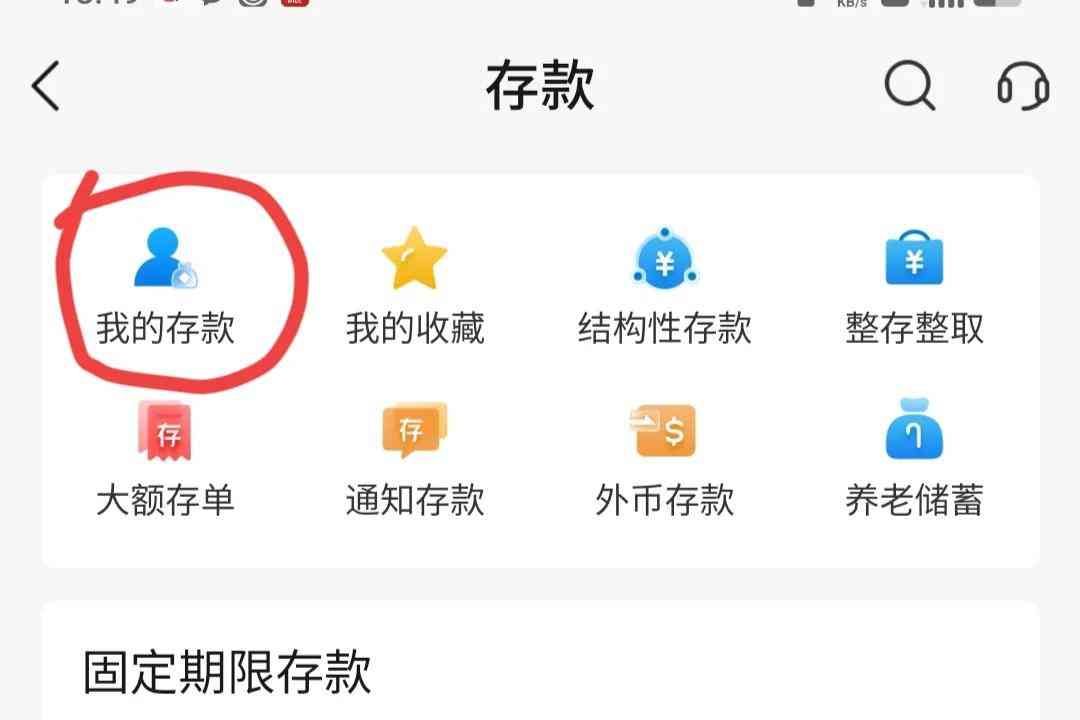The width and height of the screenshot is (1080, 720).
Task: Open the search icon in the header
Action: click(909, 86)
